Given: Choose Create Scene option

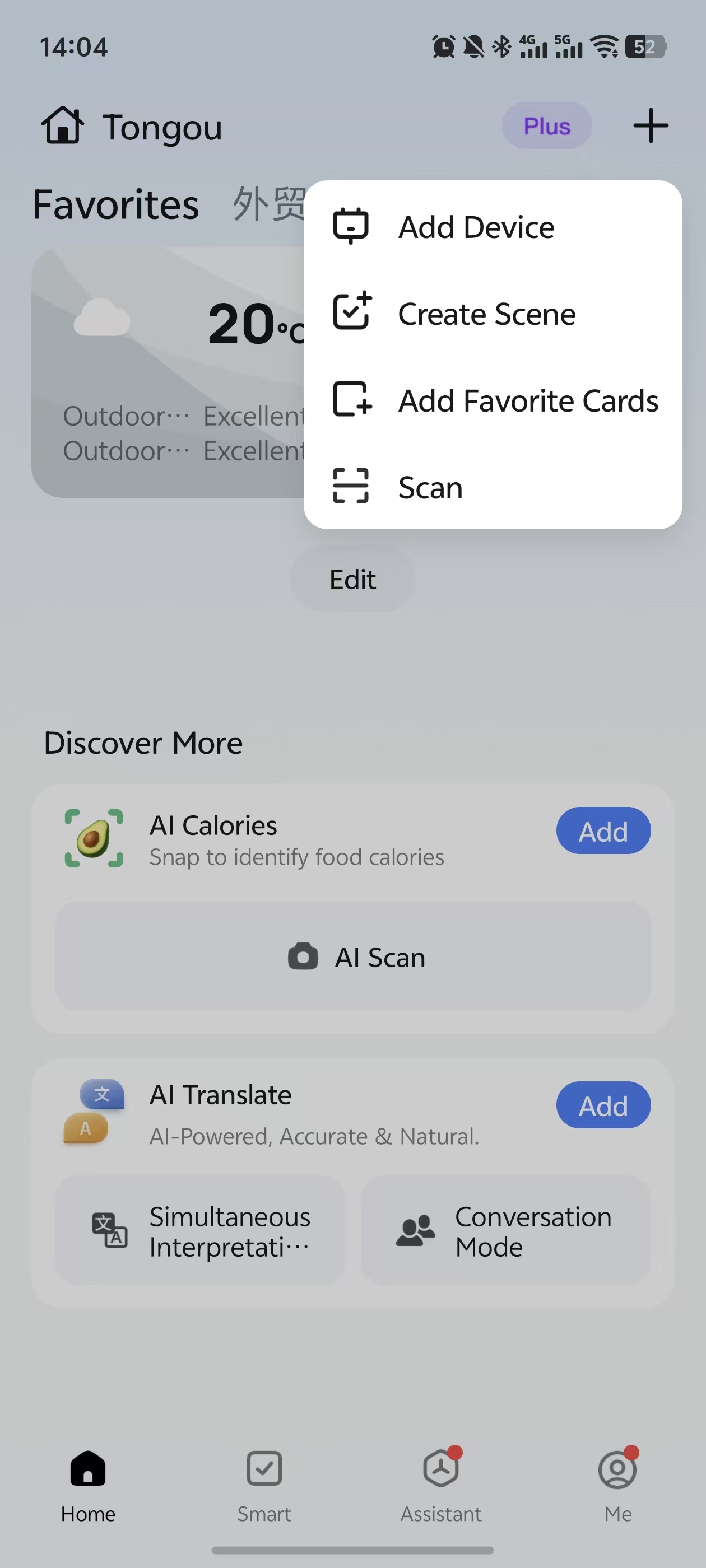Looking at the screenshot, I should pos(485,314).
